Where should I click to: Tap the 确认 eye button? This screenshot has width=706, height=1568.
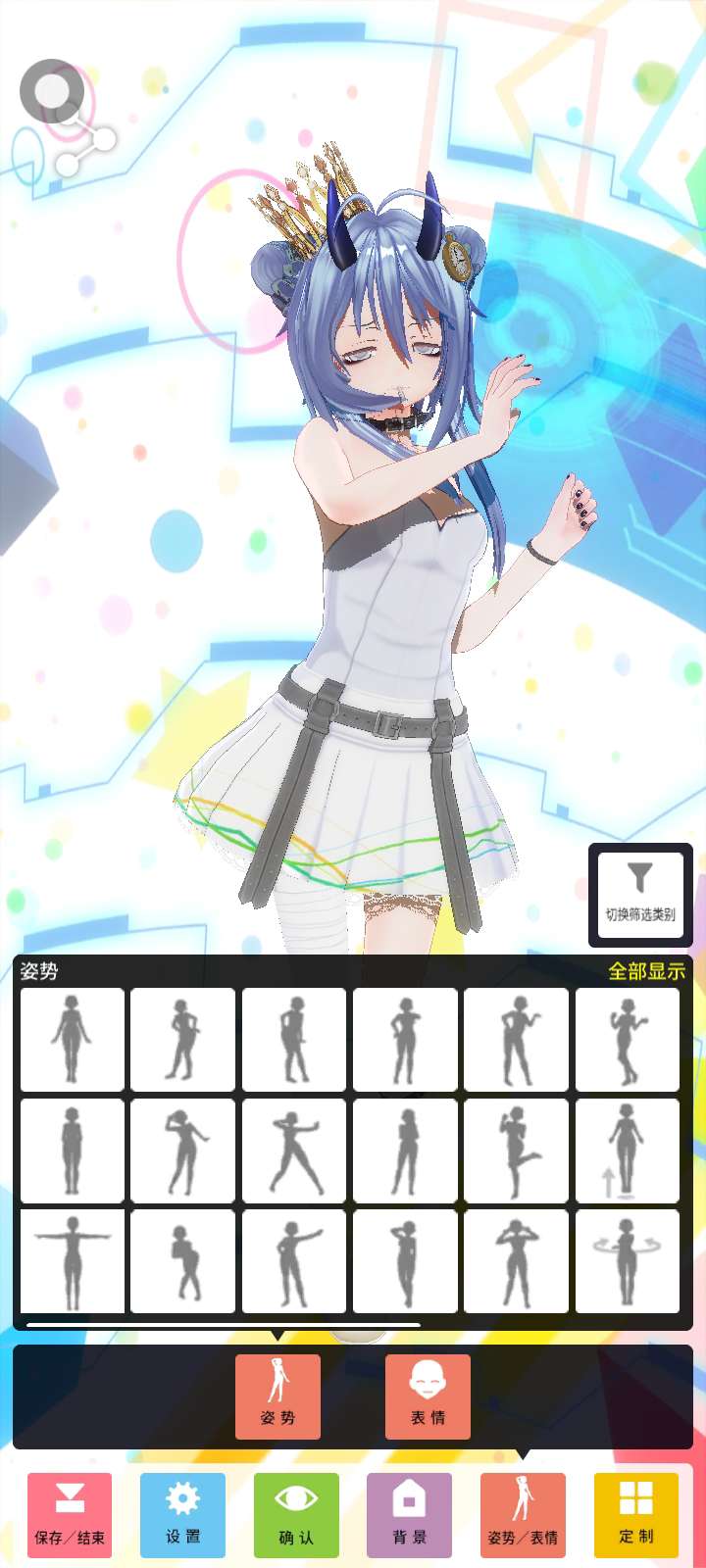(296, 1515)
